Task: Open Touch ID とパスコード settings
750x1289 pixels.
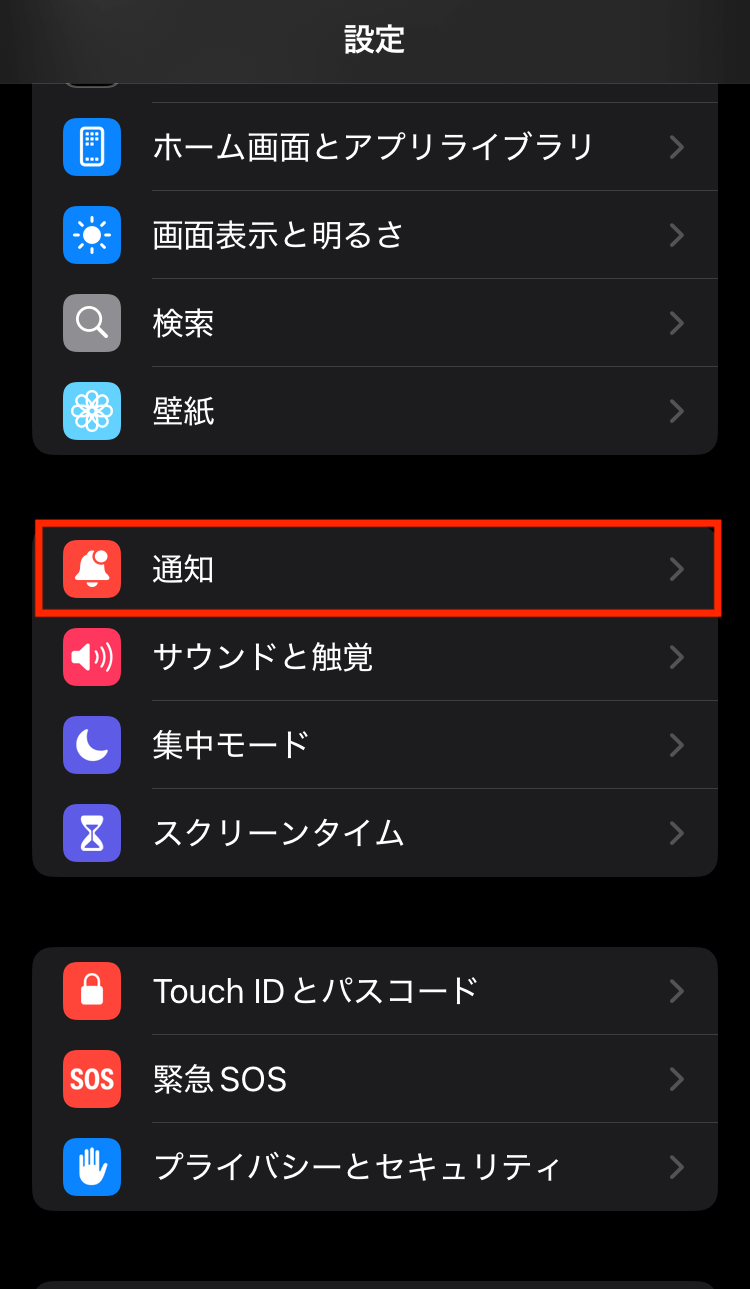Action: tap(374, 991)
